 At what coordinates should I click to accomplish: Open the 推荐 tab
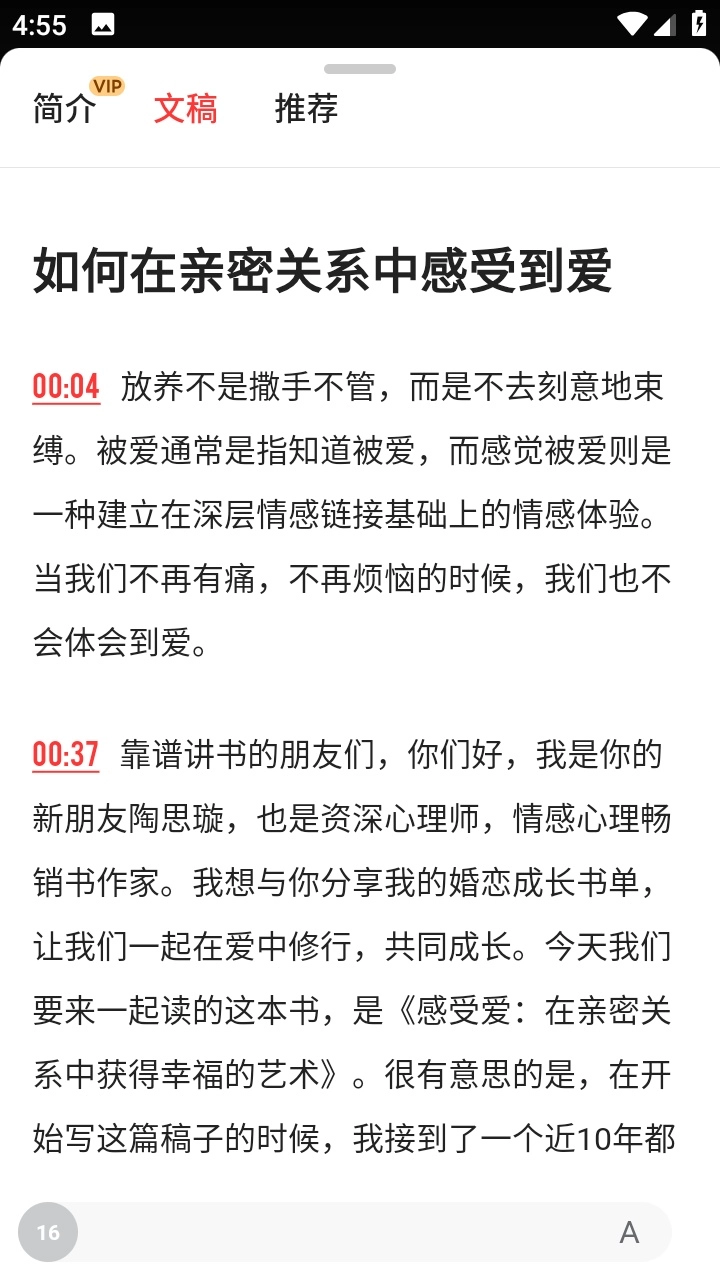tap(306, 108)
